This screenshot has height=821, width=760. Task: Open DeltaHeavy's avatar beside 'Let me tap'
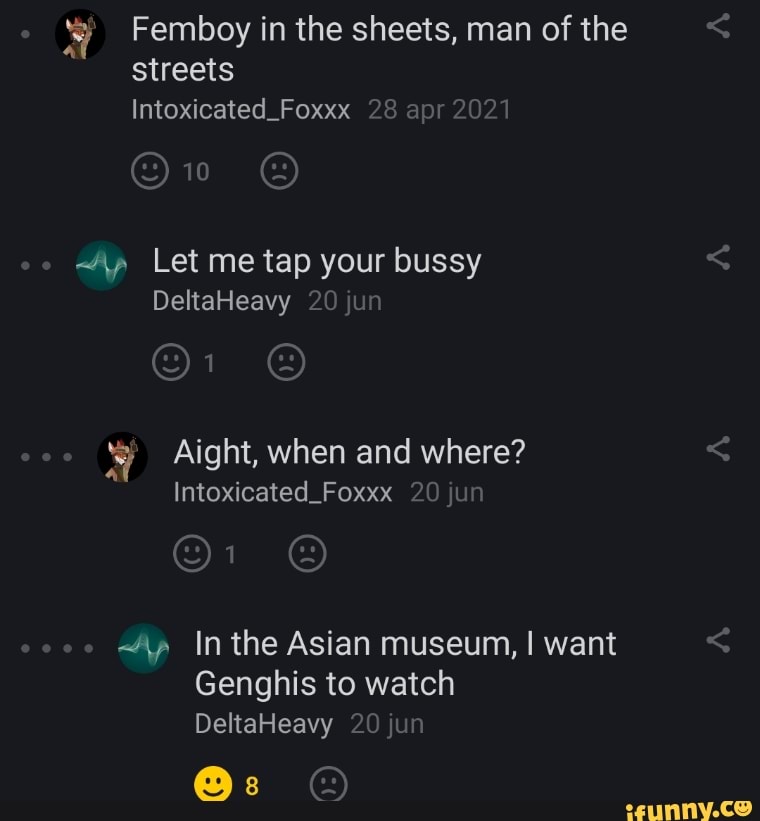(101, 267)
